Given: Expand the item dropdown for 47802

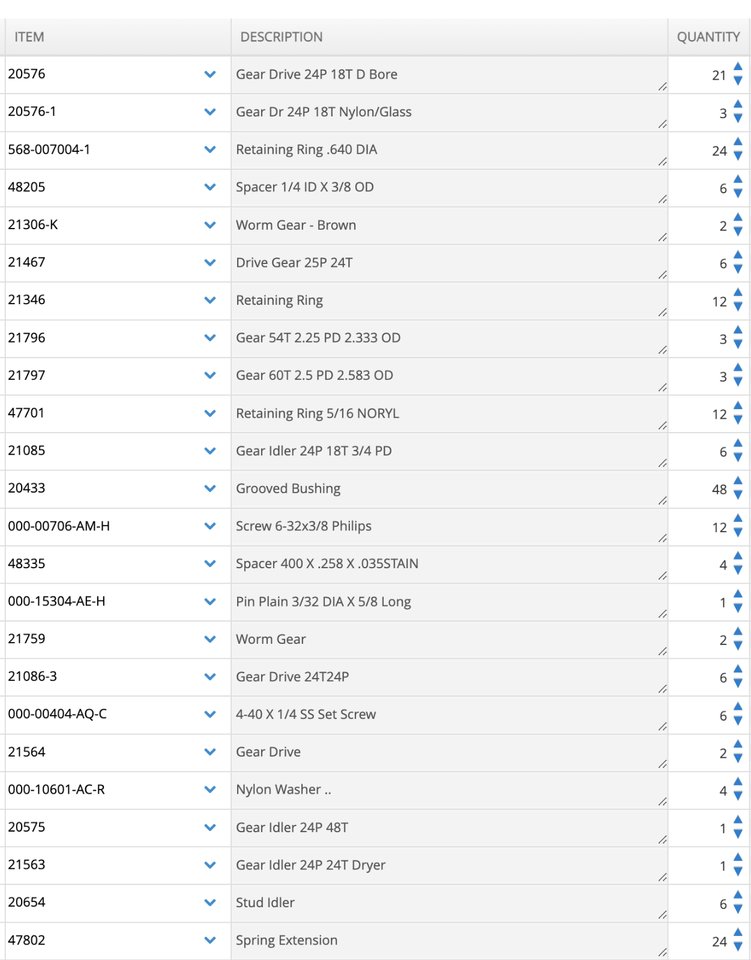Looking at the screenshot, I should pos(210,940).
